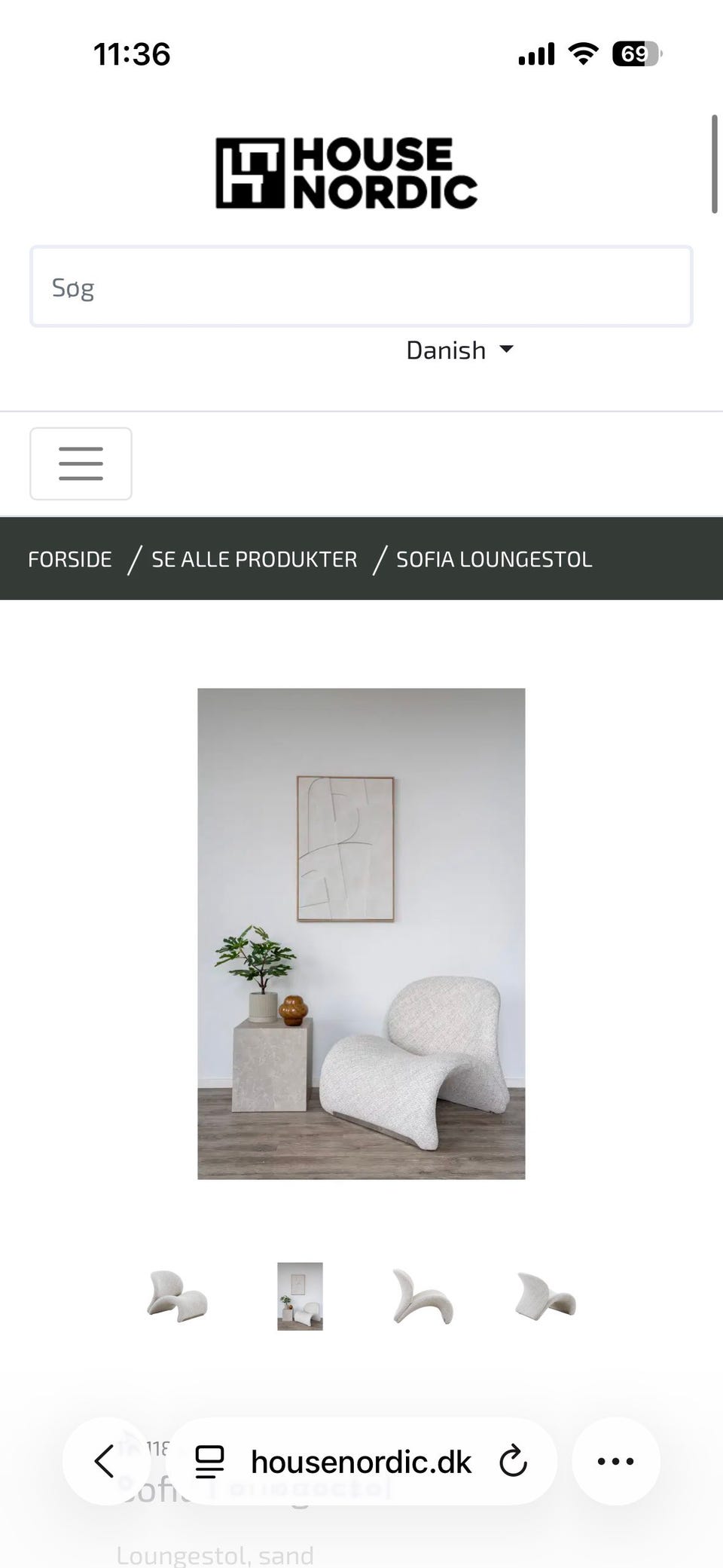723x1568 pixels.
Task: Reload the housenordic.dk page
Action: point(513,1460)
